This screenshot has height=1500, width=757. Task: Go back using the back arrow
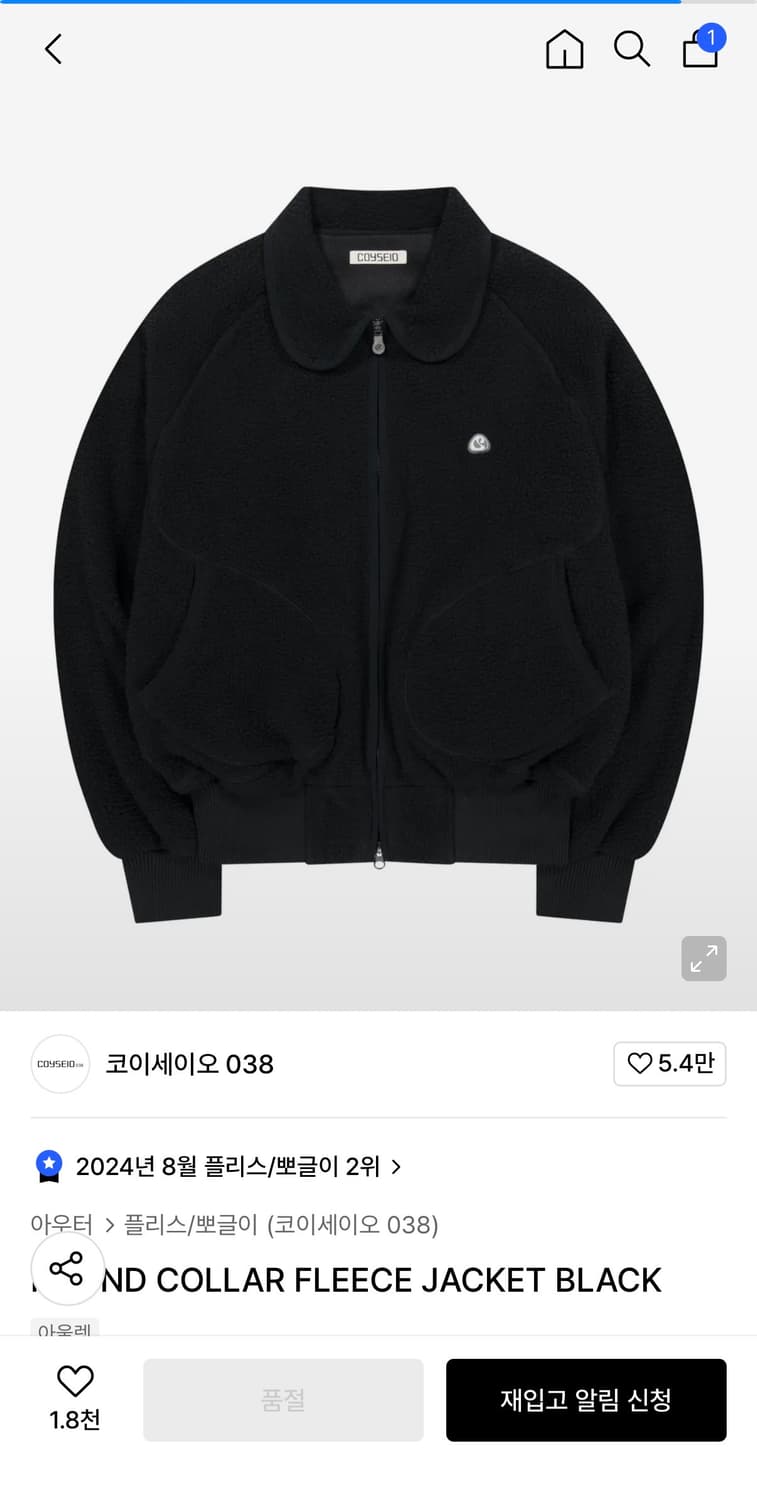52,48
